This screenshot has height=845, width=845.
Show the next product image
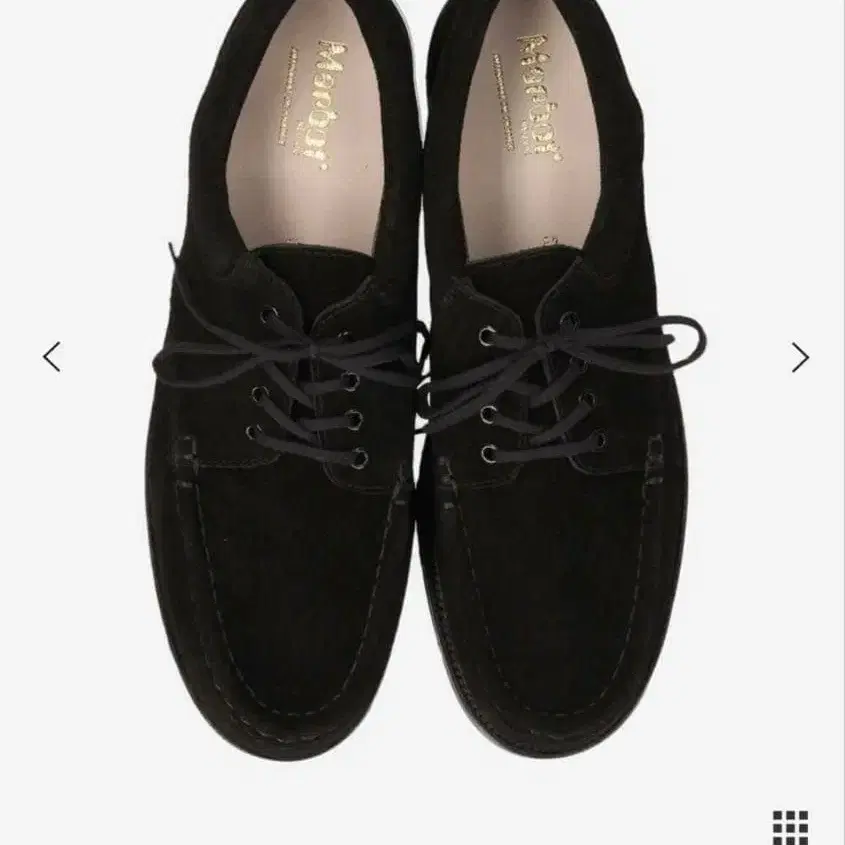point(799,357)
